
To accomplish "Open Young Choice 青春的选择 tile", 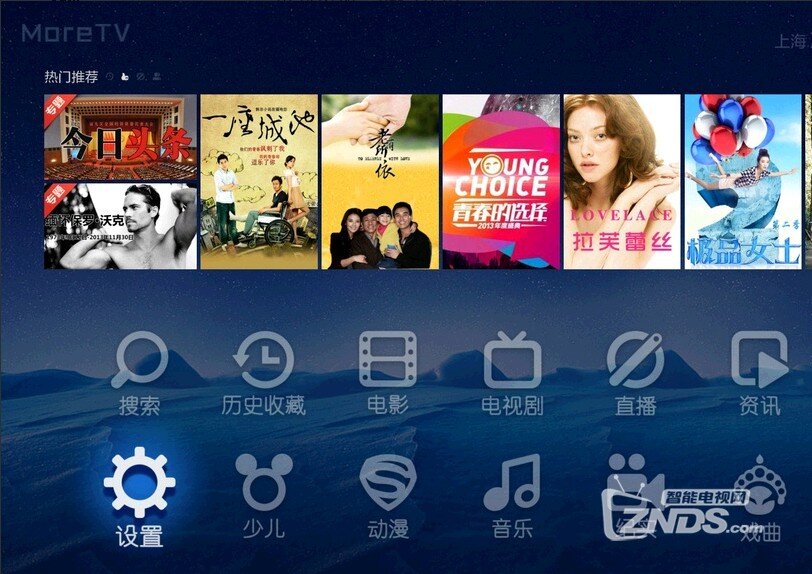I will tap(501, 181).
